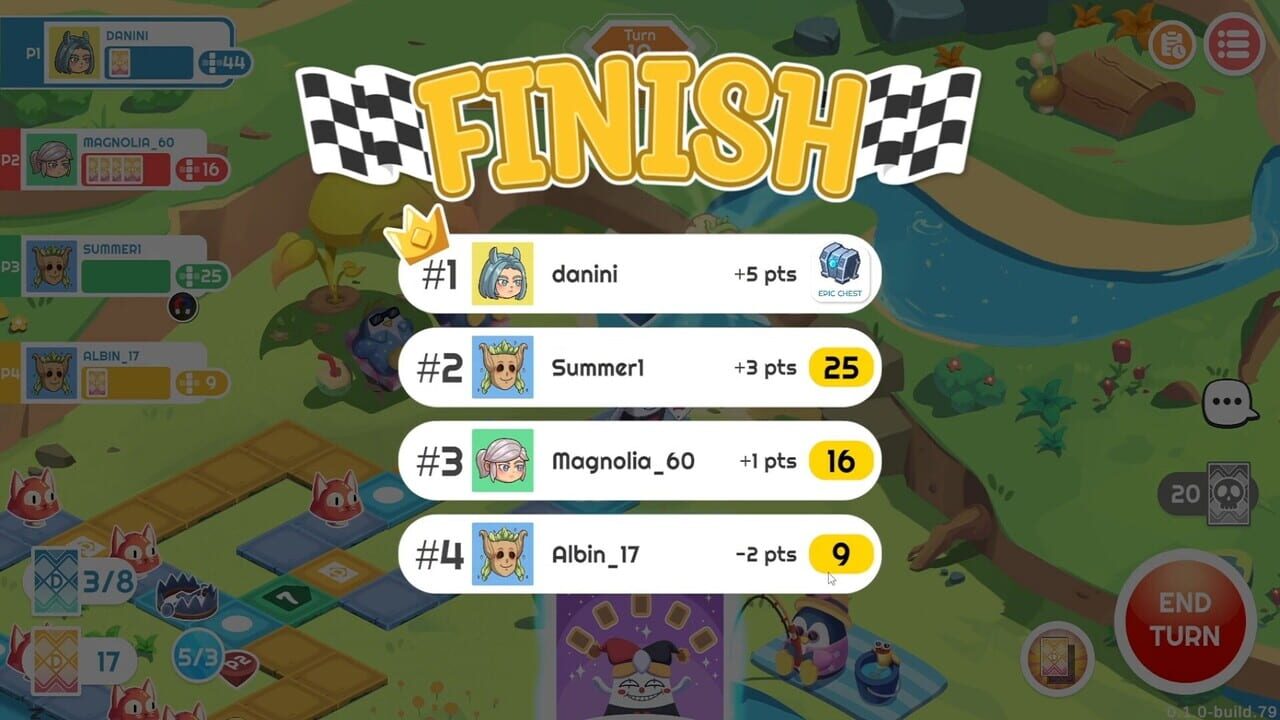Select Magnolia_60's P2 player panel
1280x720 pixels.
point(115,160)
